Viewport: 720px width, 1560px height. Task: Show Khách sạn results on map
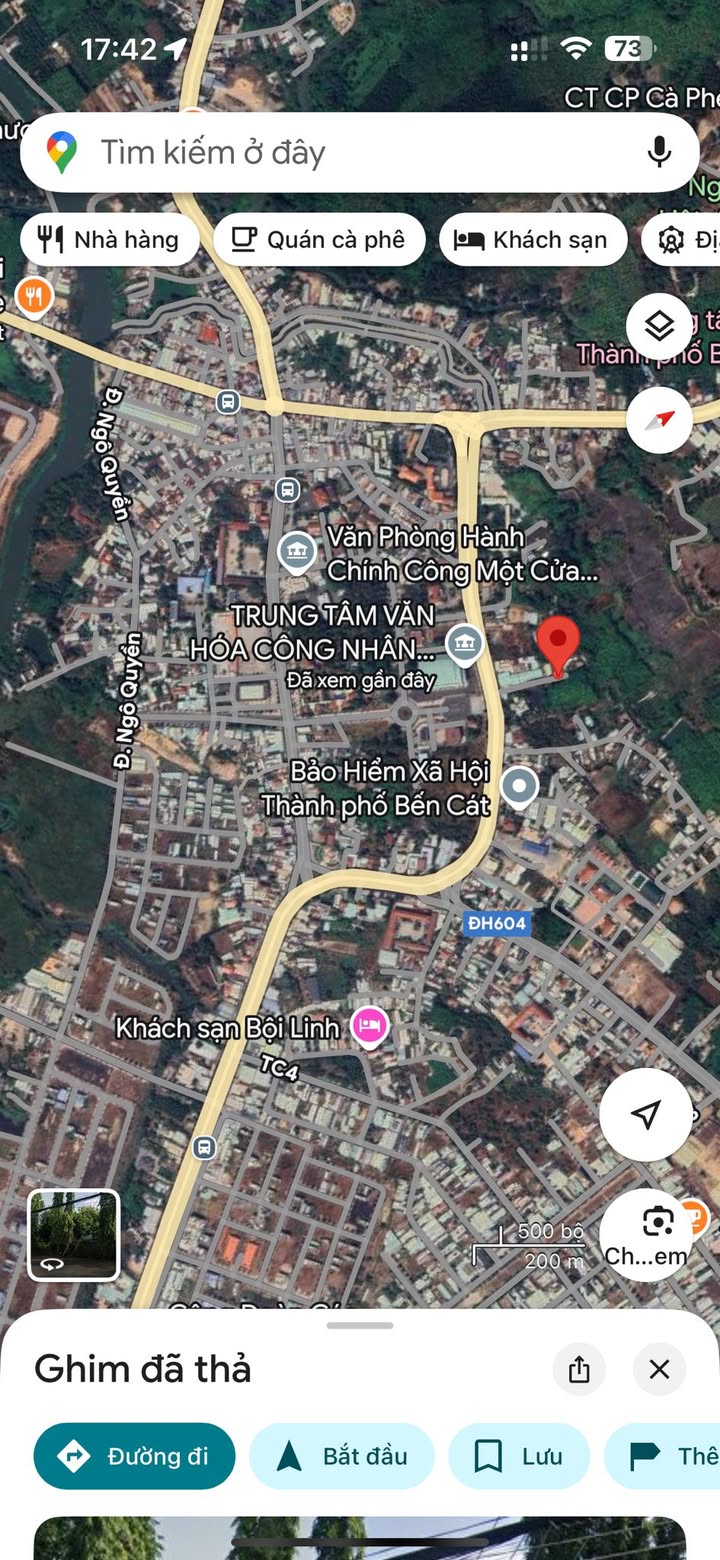[x=532, y=240]
